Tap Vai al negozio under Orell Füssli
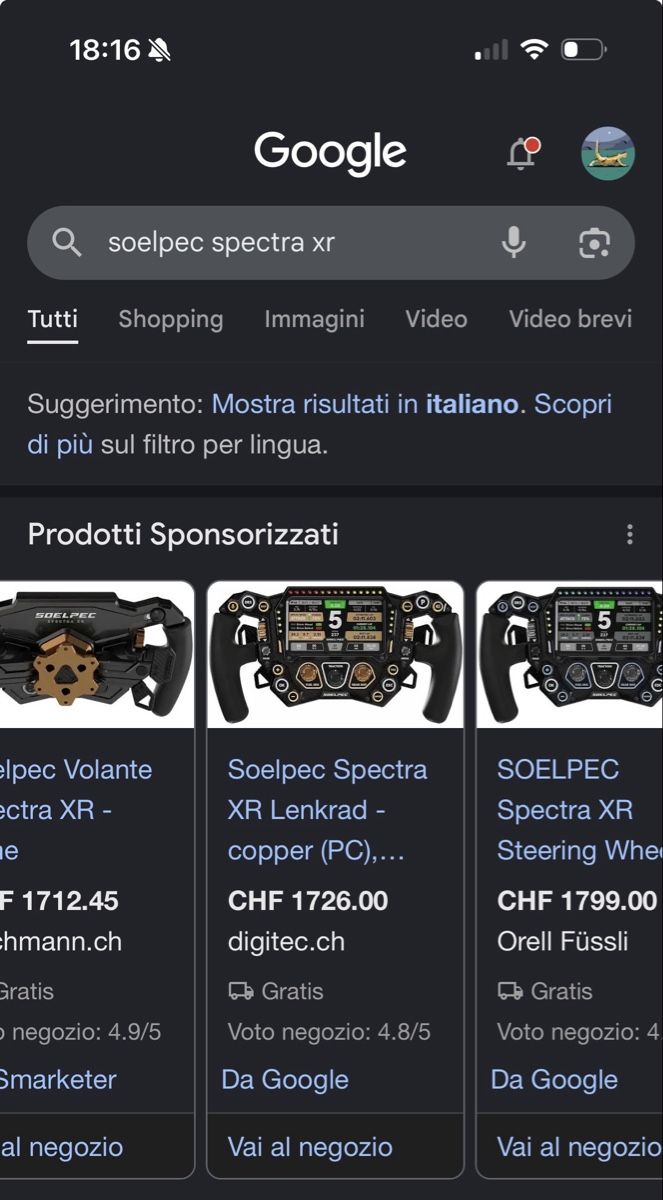The height and width of the screenshot is (1200, 663). coord(579,1147)
